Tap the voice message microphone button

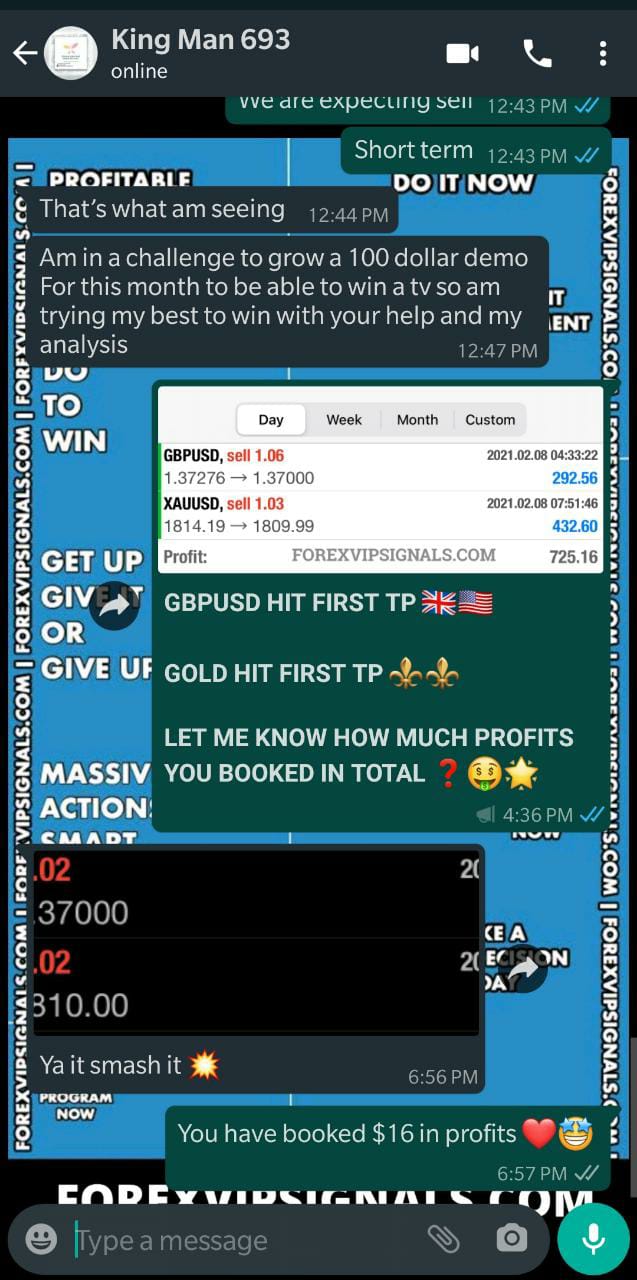(593, 1239)
